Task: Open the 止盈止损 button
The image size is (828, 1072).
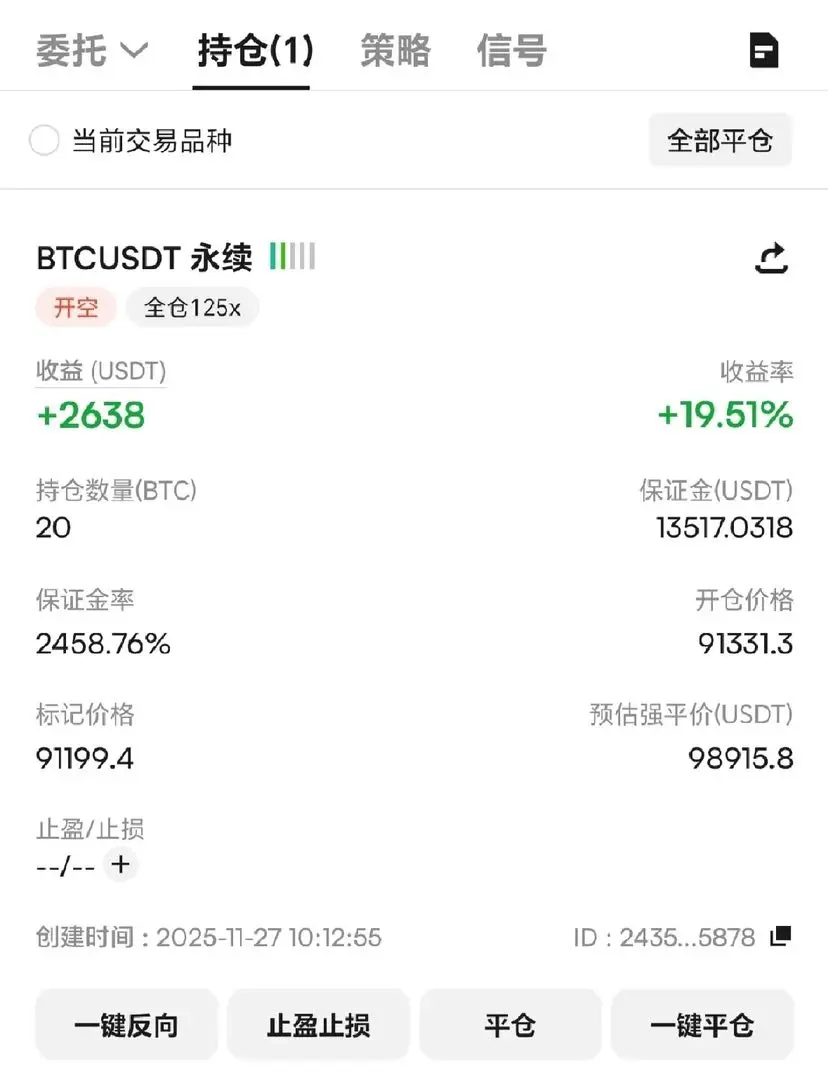Action: pyautogui.click(x=318, y=1025)
